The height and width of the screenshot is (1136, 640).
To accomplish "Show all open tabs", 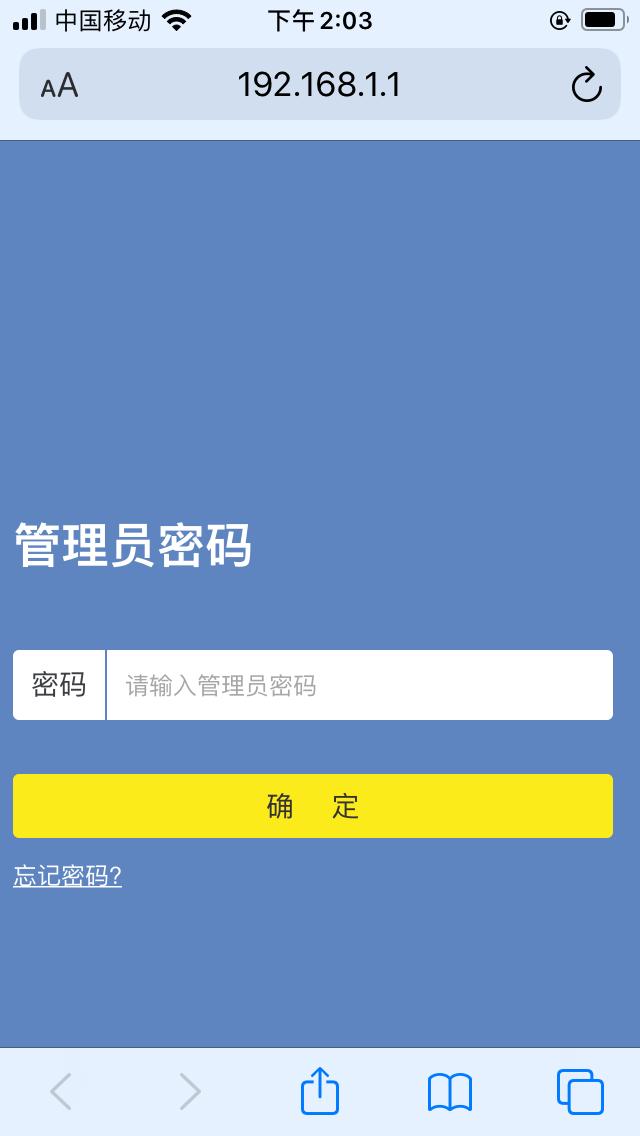I will [580, 1091].
